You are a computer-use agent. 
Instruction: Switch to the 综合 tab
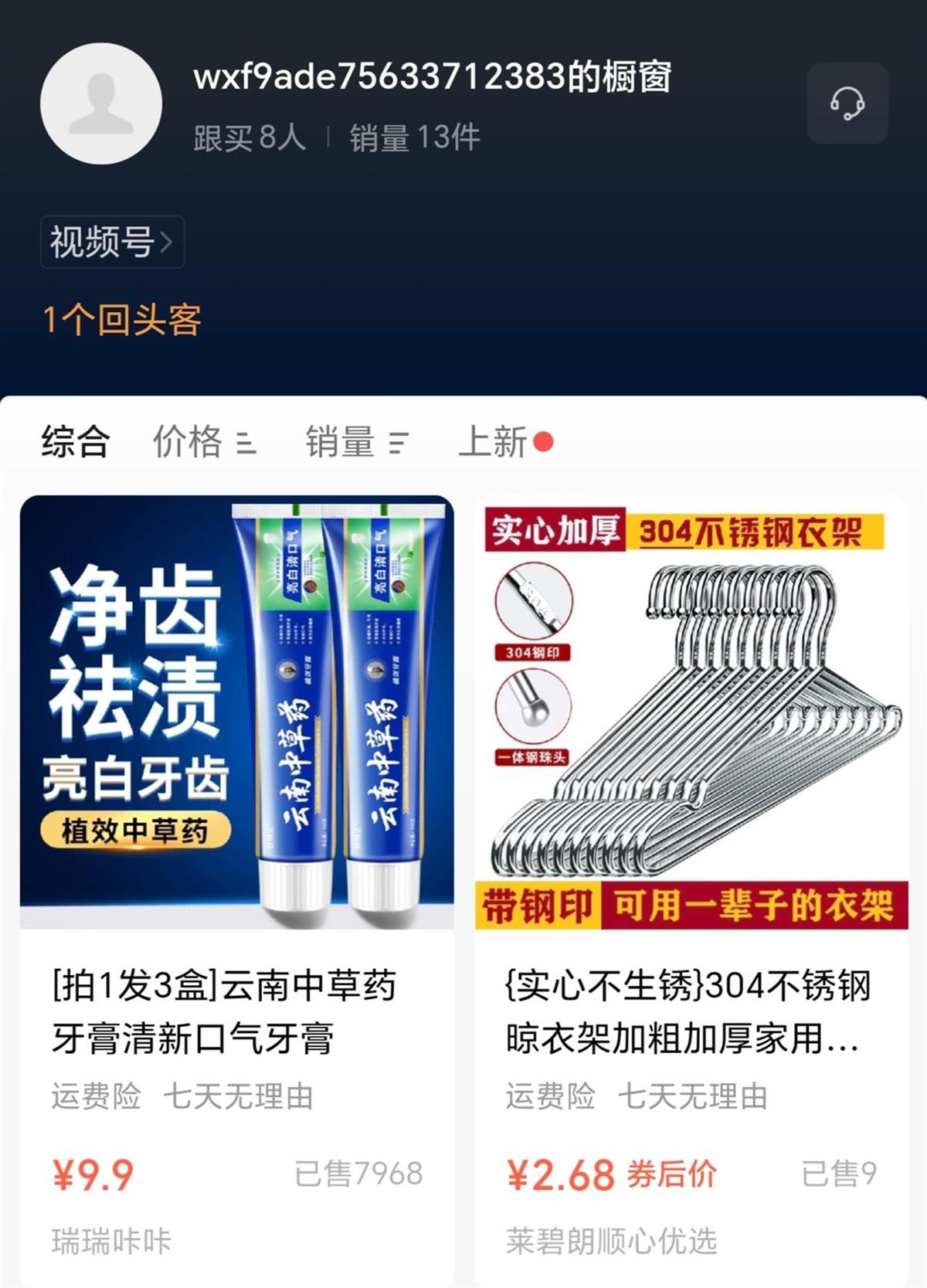tap(74, 442)
